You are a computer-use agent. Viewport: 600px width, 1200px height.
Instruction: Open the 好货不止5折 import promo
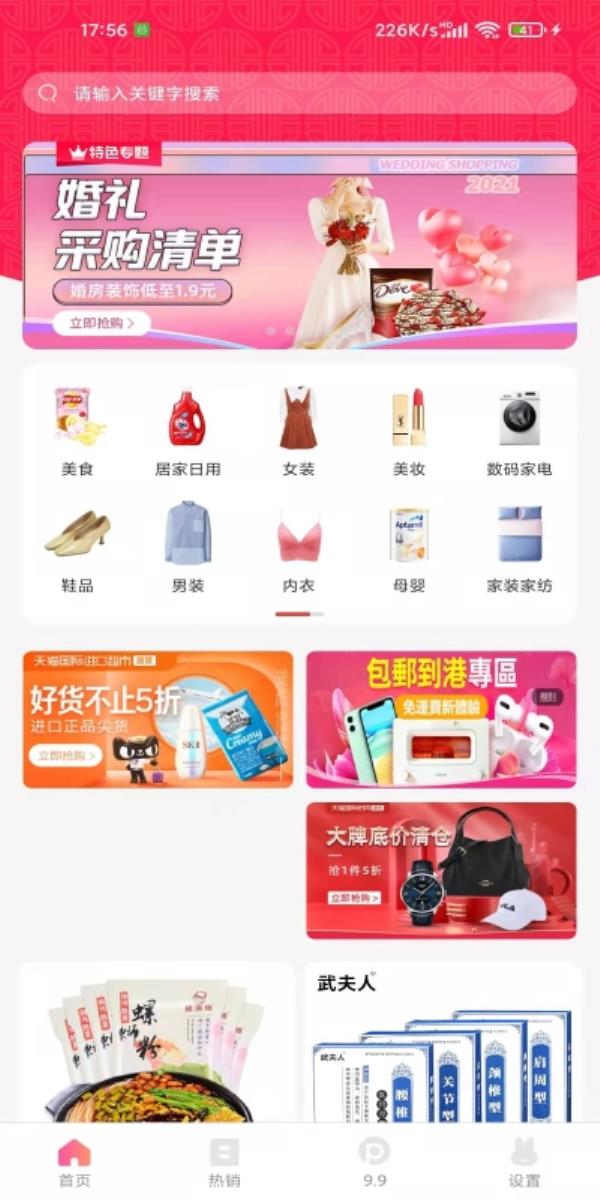coord(158,720)
